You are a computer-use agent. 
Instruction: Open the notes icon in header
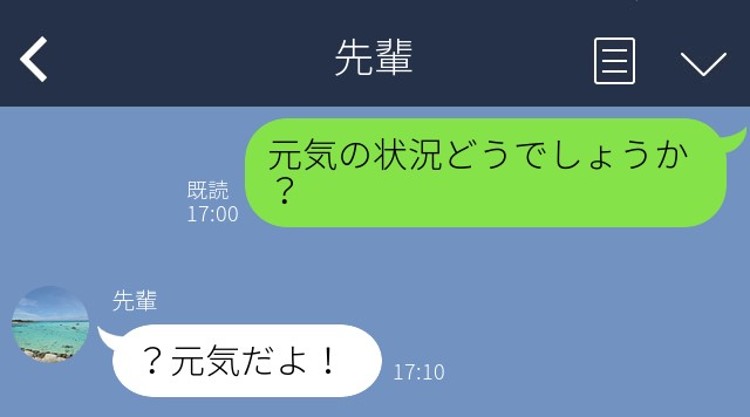614,61
